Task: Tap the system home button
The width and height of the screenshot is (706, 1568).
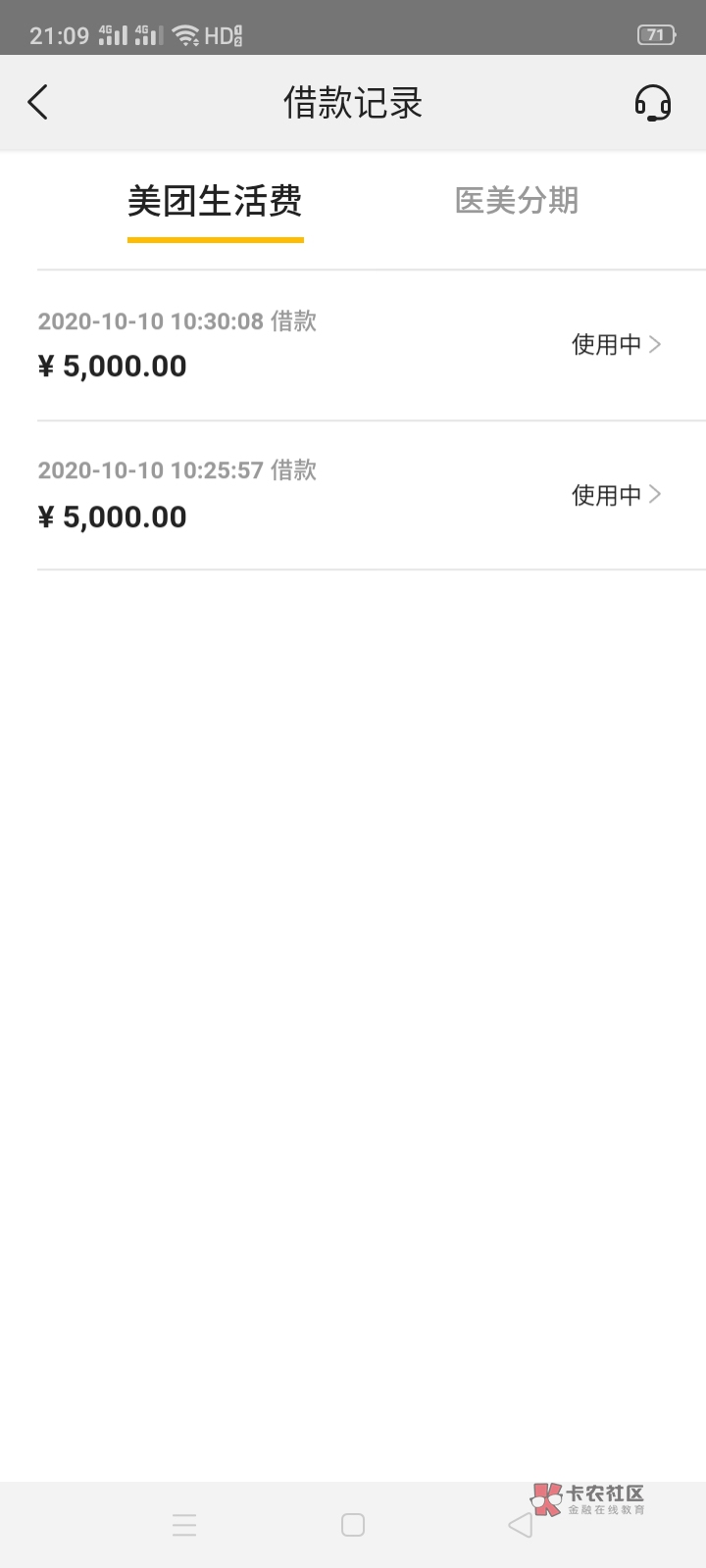Action: coord(353,1525)
